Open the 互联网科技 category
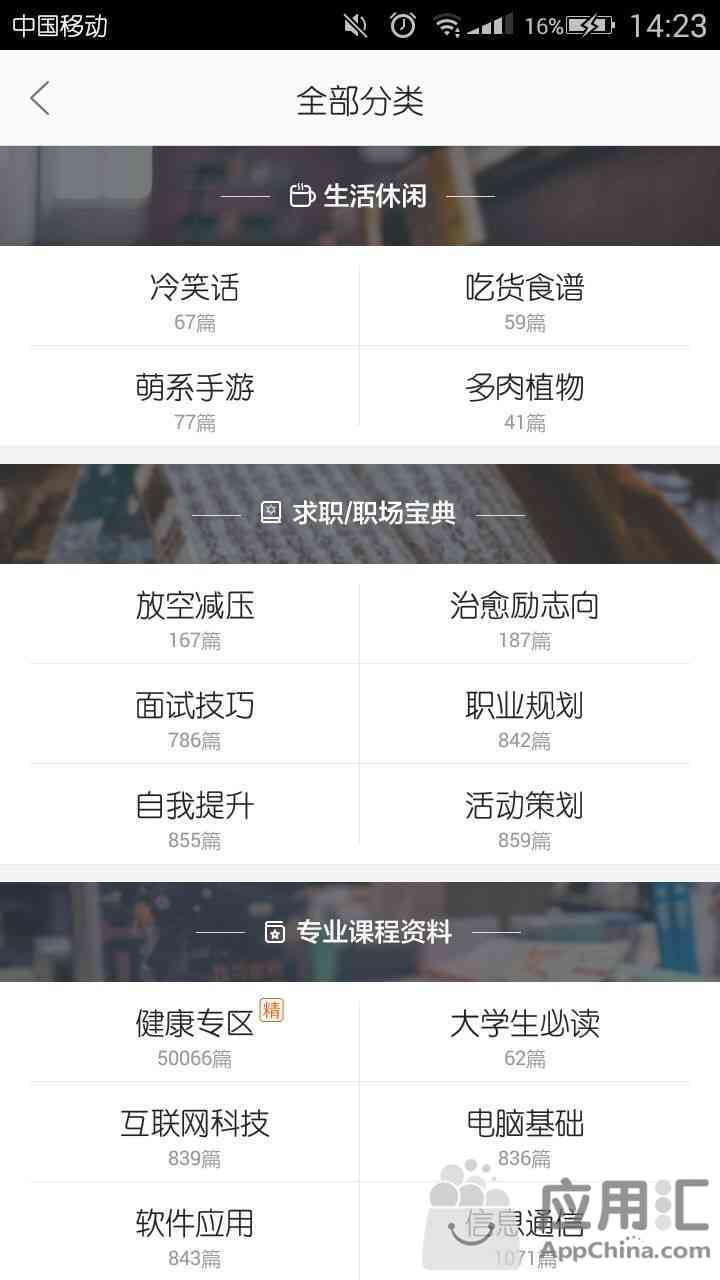Image resolution: width=720 pixels, height=1280 pixels. pyautogui.click(x=195, y=1135)
